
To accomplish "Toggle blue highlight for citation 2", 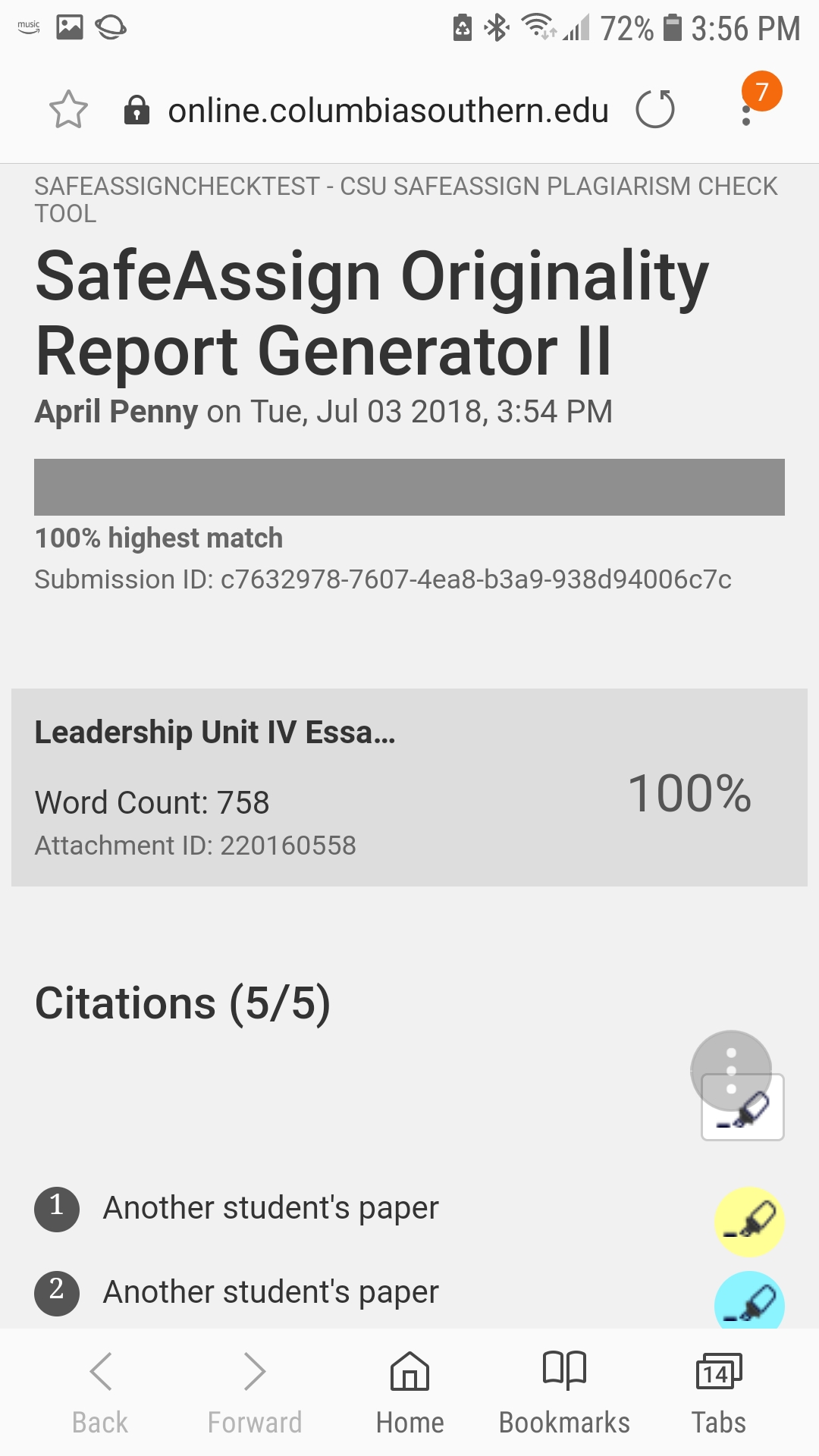I will [x=748, y=1301].
